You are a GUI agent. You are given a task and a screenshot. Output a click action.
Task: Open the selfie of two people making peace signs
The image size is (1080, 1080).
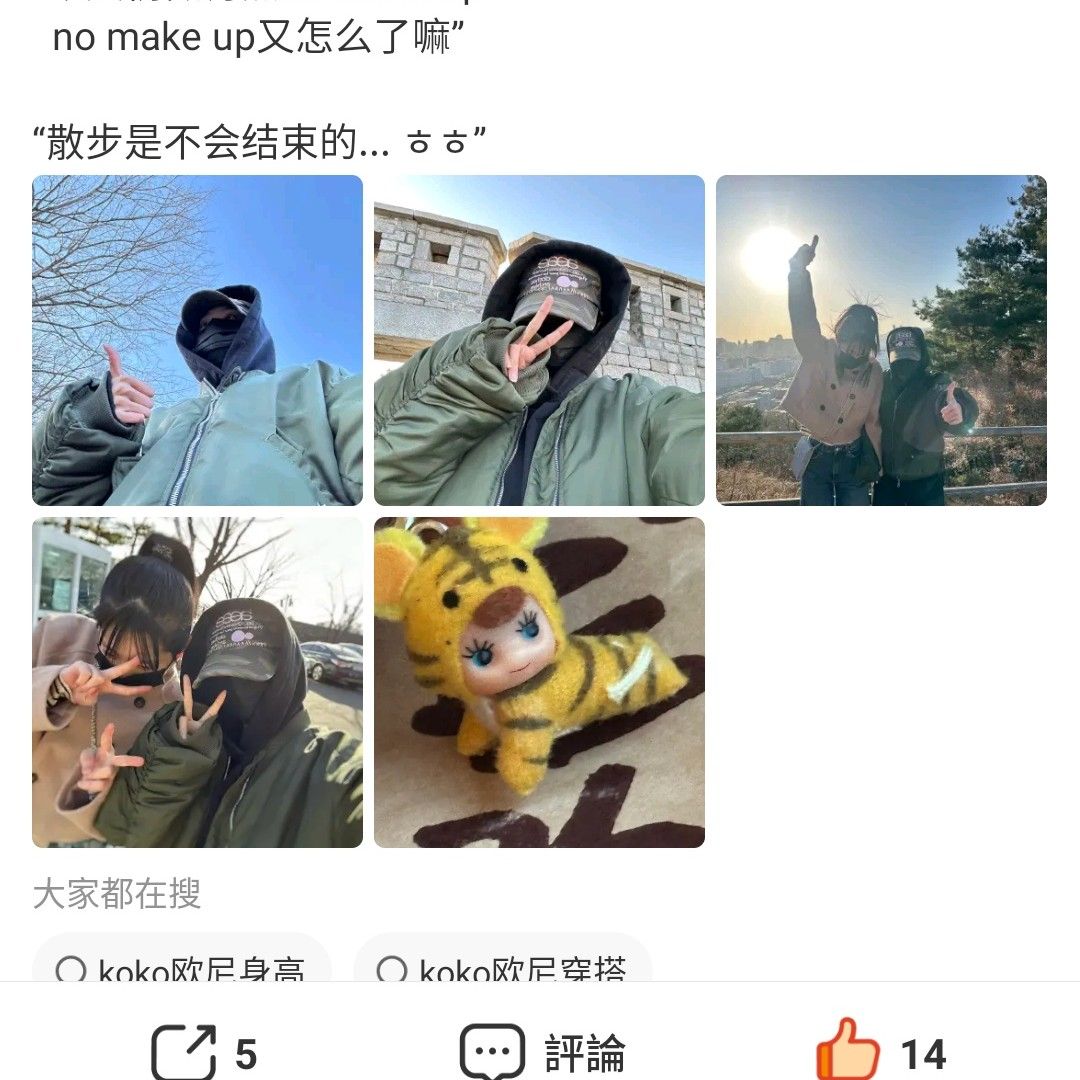coord(197,682)
